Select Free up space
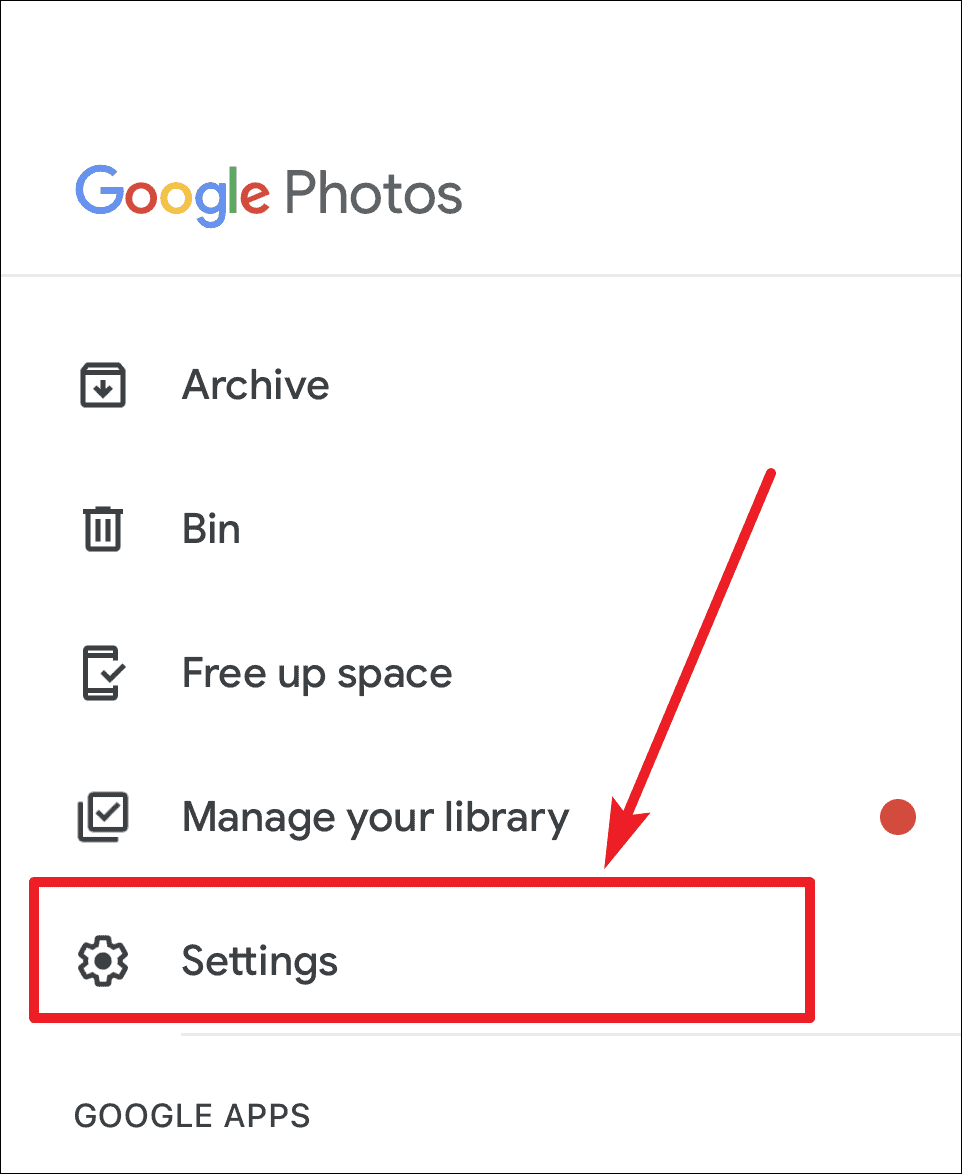The width and height of the screenshot is (962, 1174). click(316, 673)
